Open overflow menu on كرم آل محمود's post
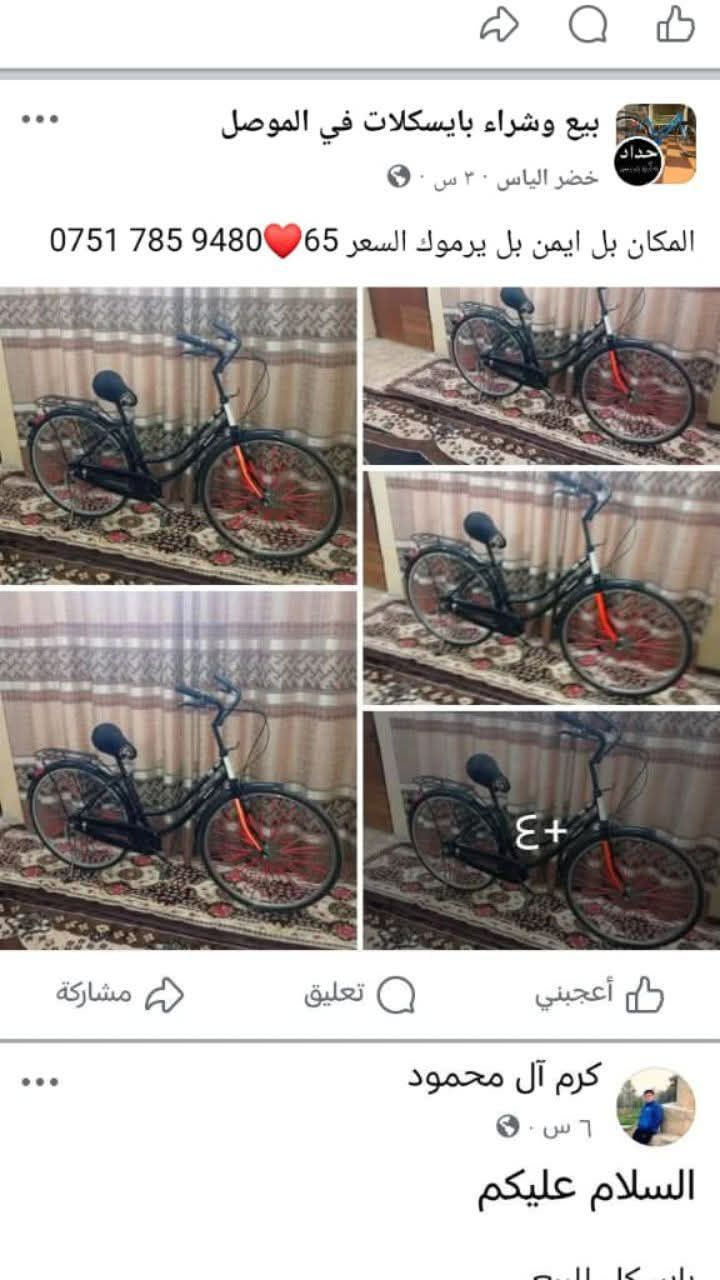Image resolution: width=720 pixels, height=1280 pixels. 40,1081
